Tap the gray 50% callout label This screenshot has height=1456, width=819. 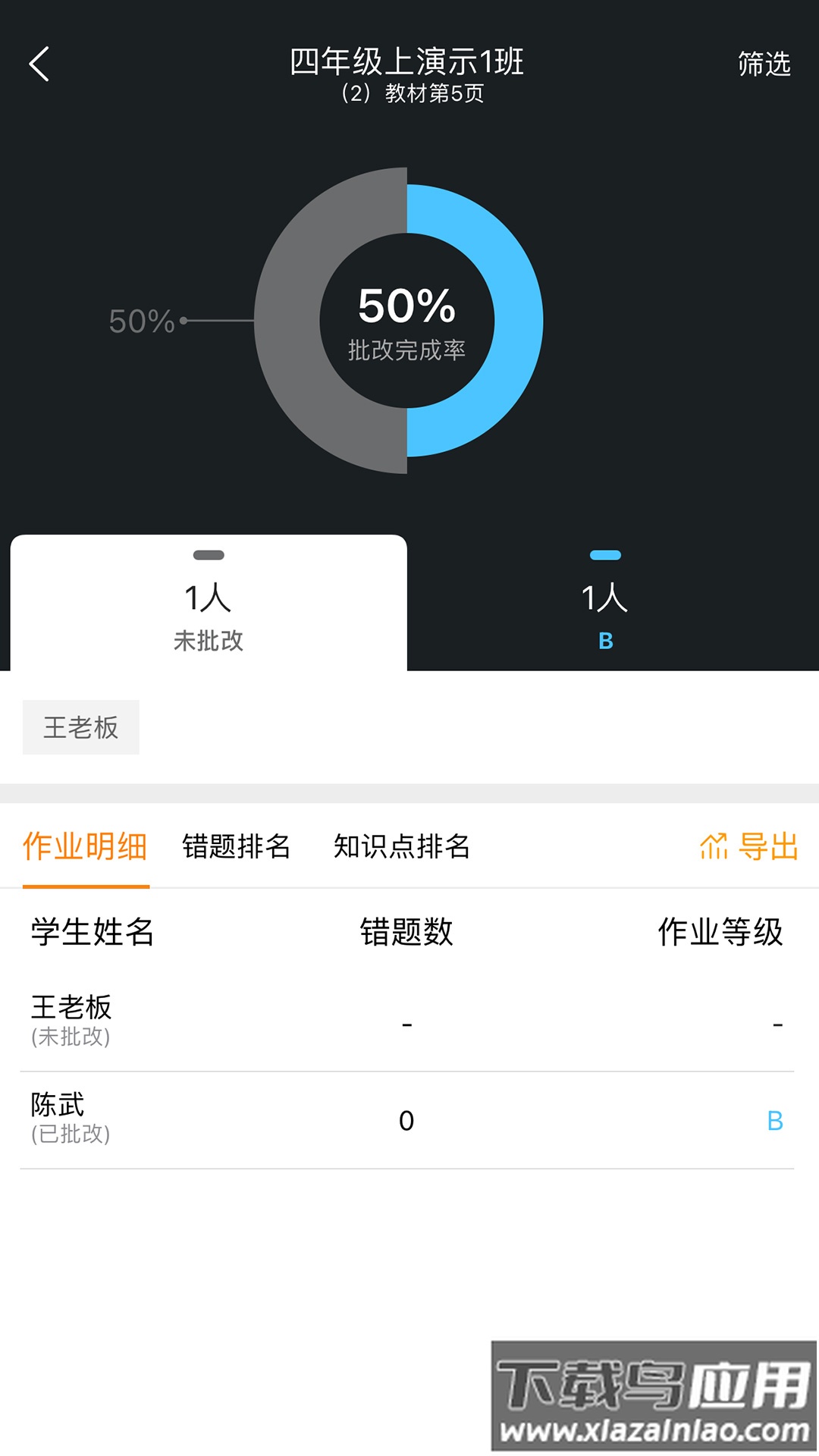coord(140,322)
